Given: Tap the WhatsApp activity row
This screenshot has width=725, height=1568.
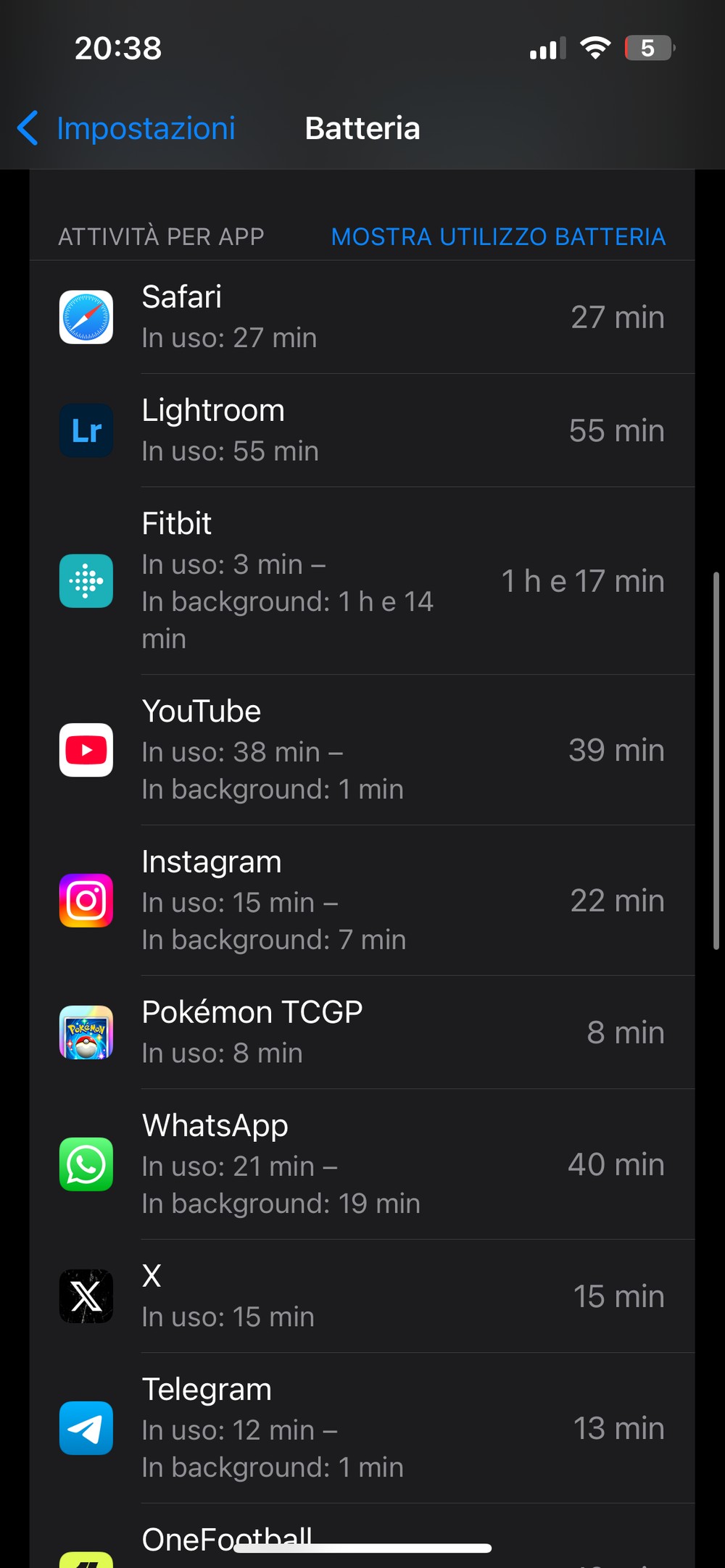Looking at the screenshot, I should pyautogui.click(x=362, y=1164).
